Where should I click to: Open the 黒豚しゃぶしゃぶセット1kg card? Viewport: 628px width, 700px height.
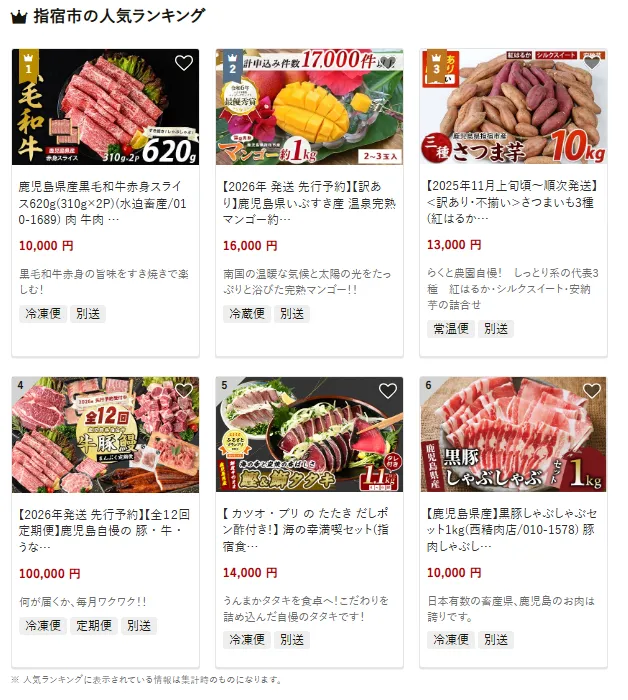pyautogui.click(x=512, y=530)
